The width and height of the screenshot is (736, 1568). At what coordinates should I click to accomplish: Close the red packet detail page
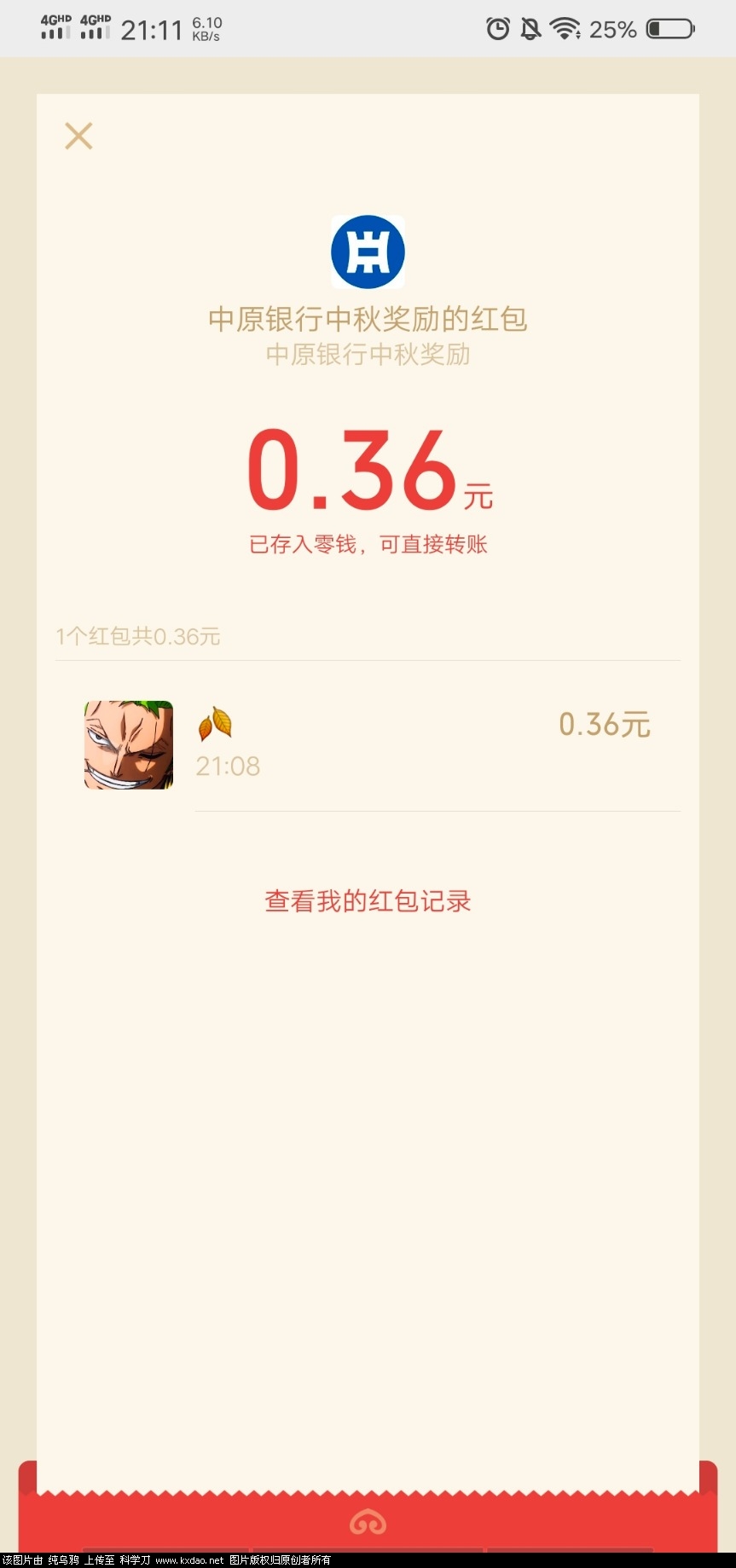78,136
